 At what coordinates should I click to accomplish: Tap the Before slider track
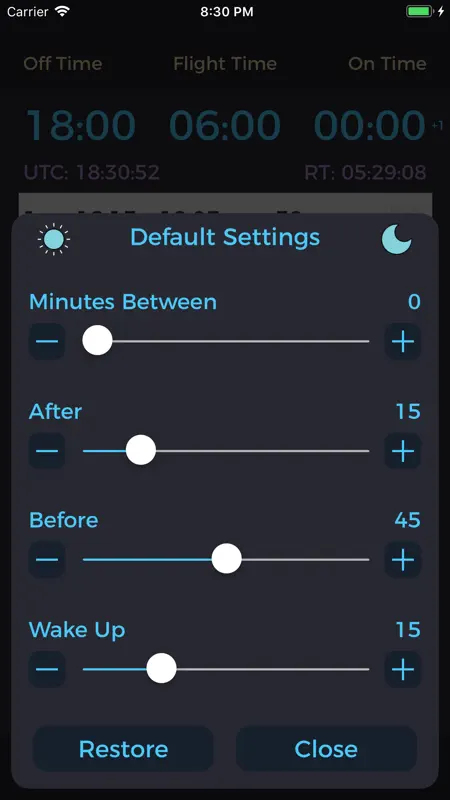[x=226, y=559]
